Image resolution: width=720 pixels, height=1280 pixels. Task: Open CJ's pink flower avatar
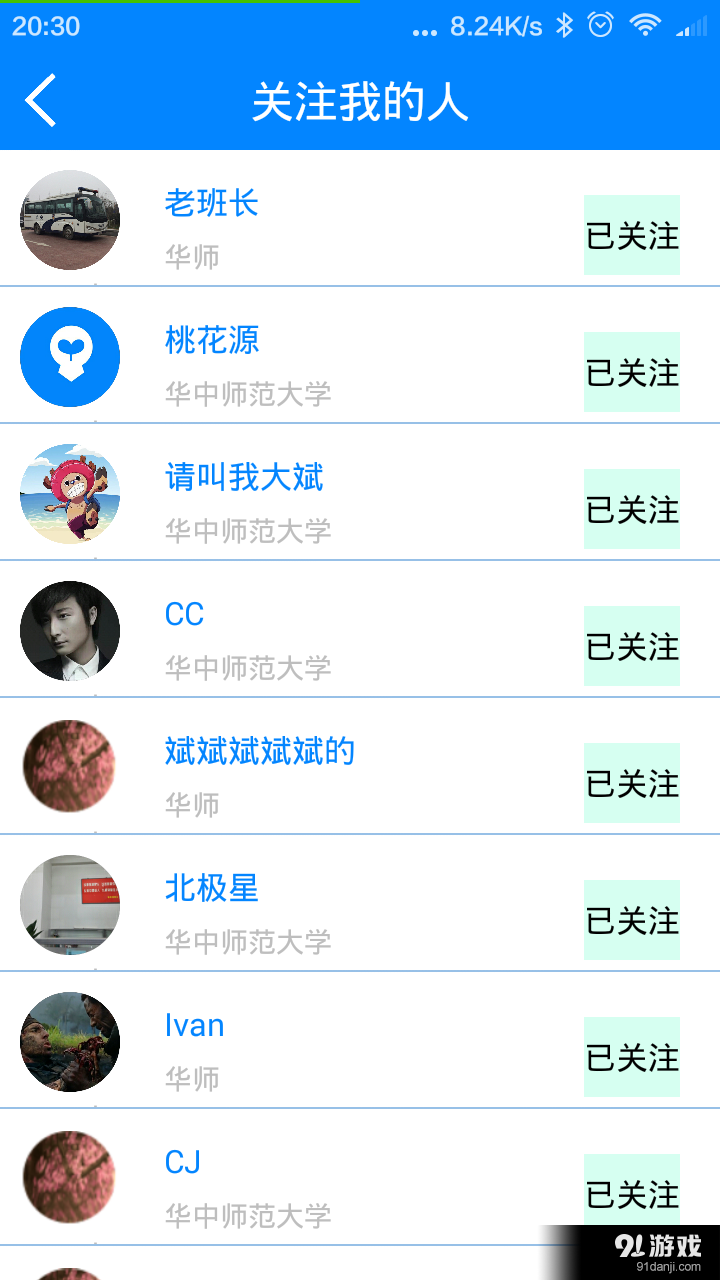pos(69,1178)
